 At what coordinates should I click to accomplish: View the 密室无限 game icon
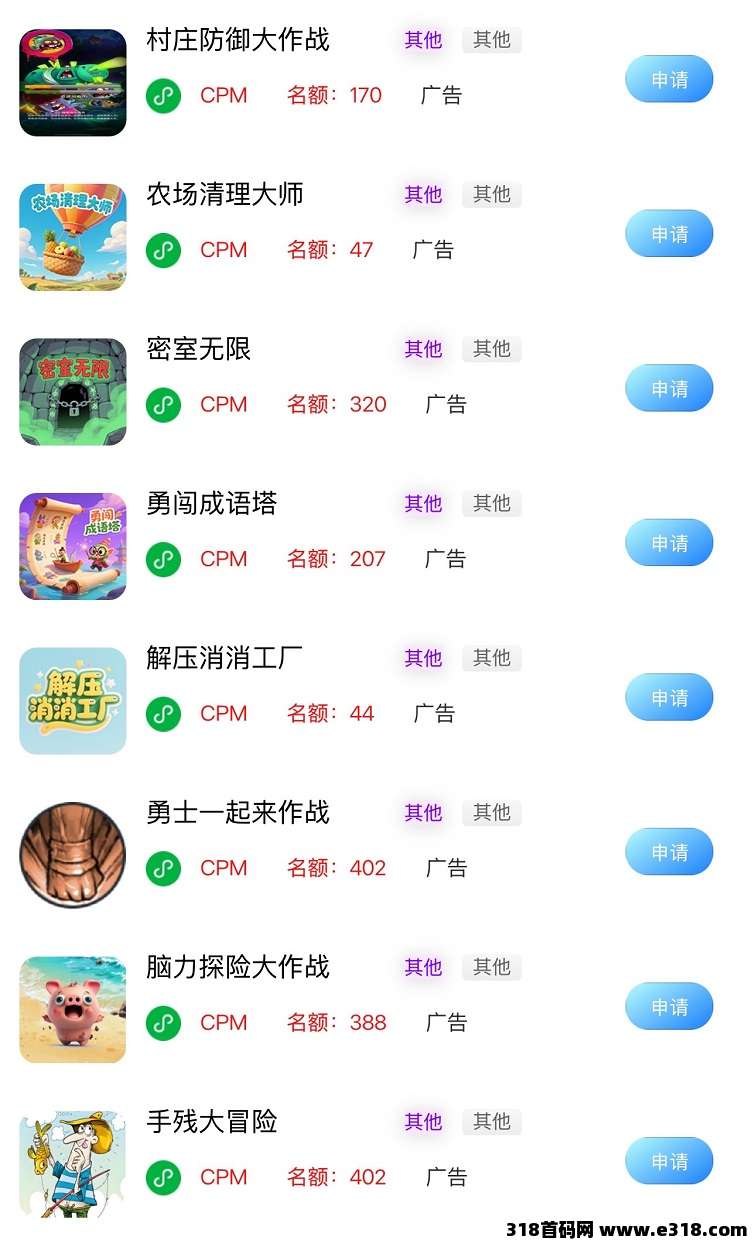point(73,391)
